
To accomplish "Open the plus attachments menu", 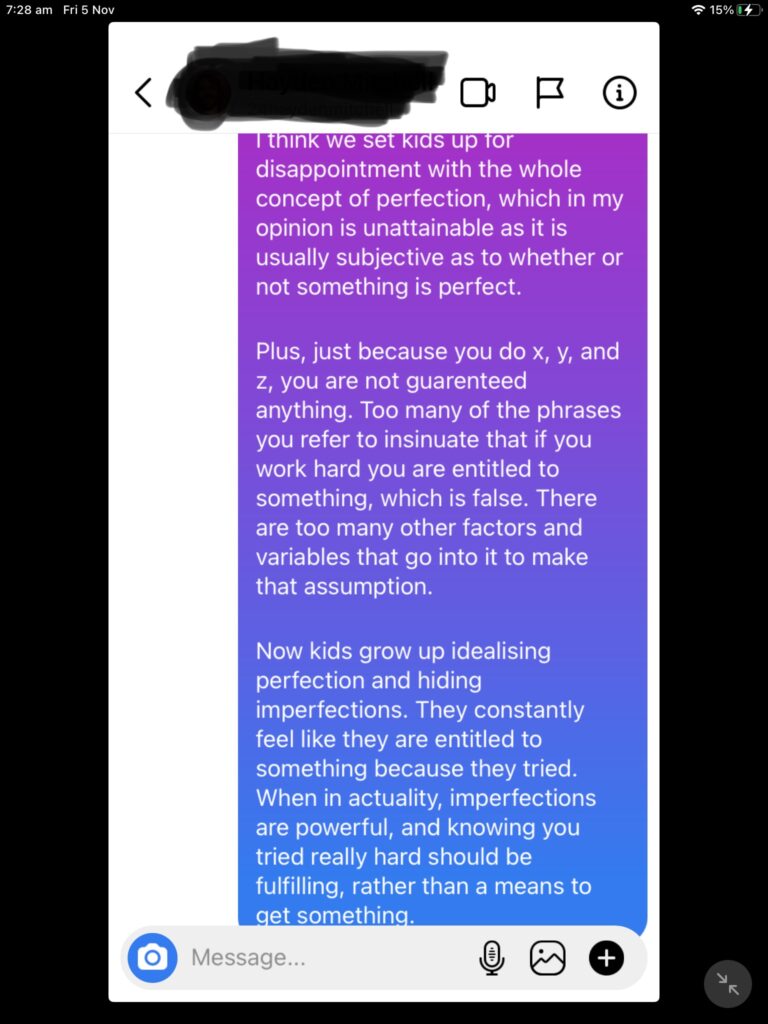I will pyautogui.click(x=606, y=958).
